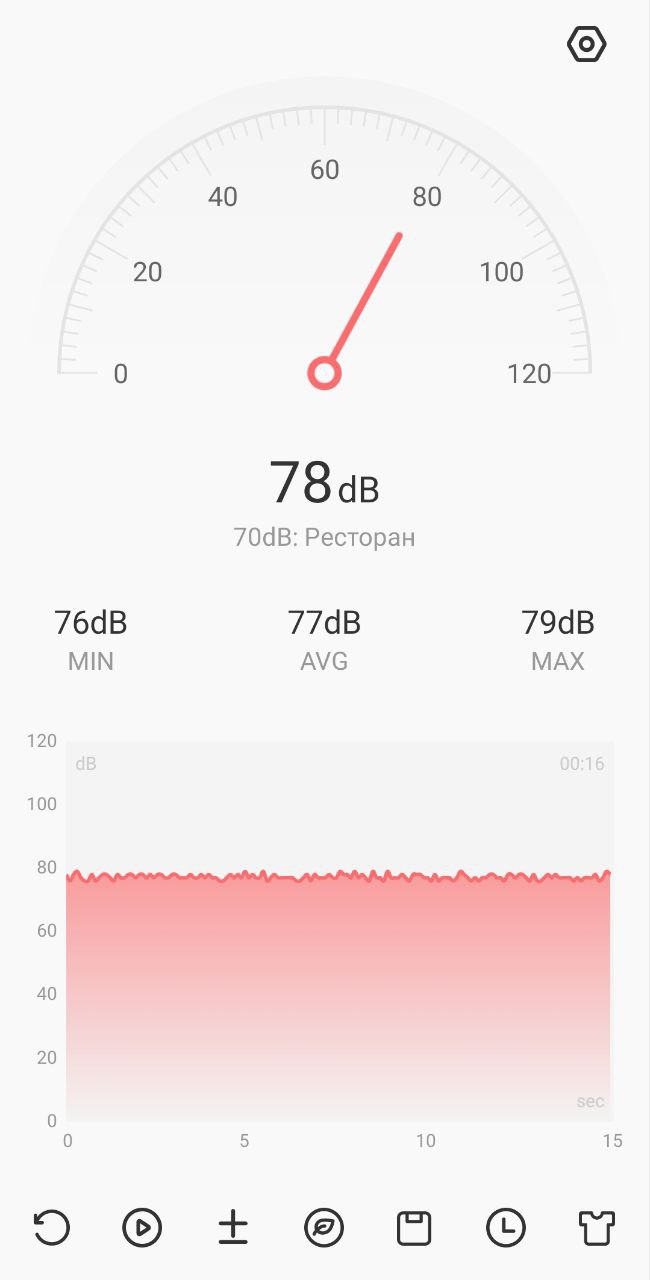Screen dimensions: 650x1280
Task: Save the current recording
Action: 414,1227
